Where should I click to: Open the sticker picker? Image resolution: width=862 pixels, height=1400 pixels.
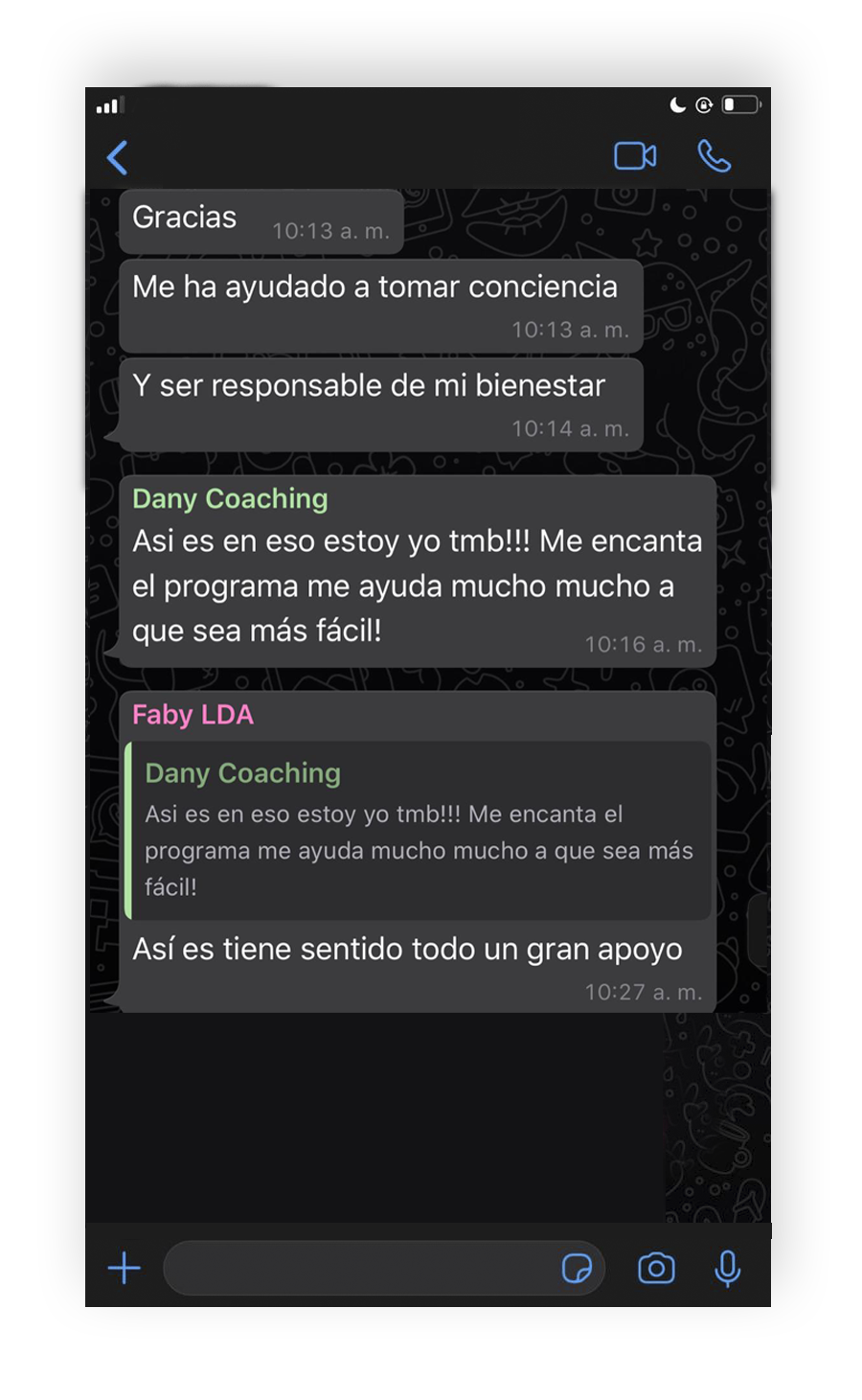pos(577,1269)
